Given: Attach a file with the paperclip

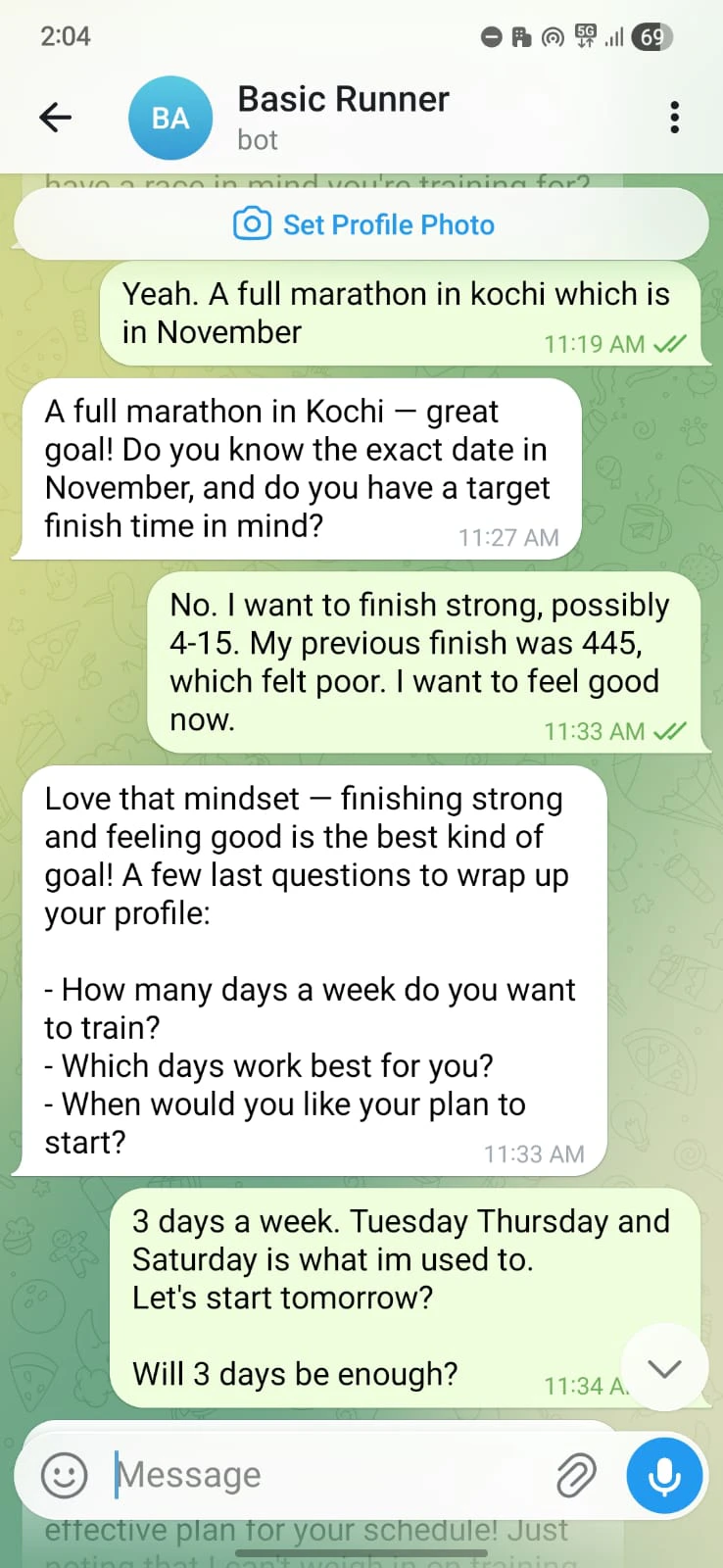Looking at the screenshot, I should 576,1475.
